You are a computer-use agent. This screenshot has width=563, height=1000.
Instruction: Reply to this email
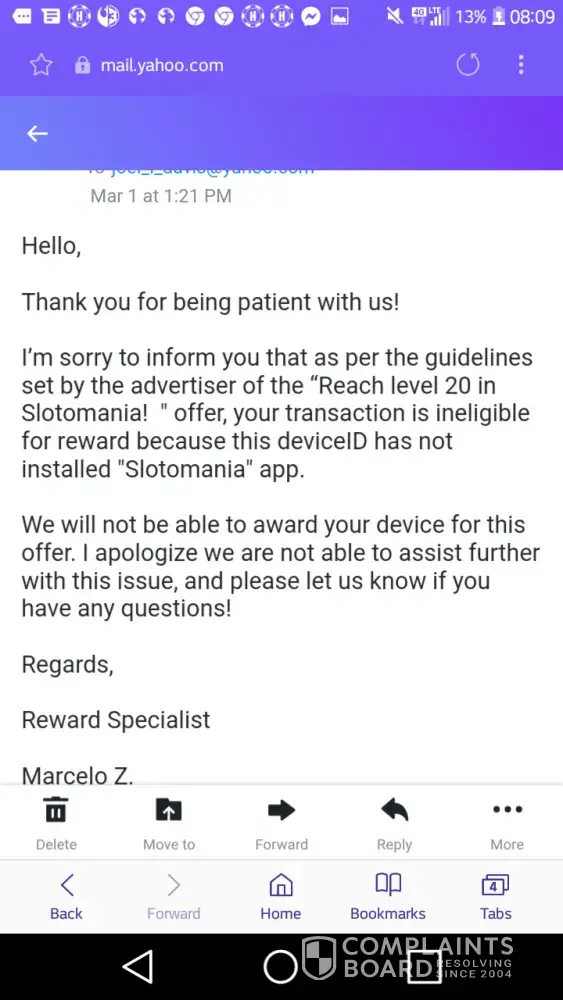394,823
